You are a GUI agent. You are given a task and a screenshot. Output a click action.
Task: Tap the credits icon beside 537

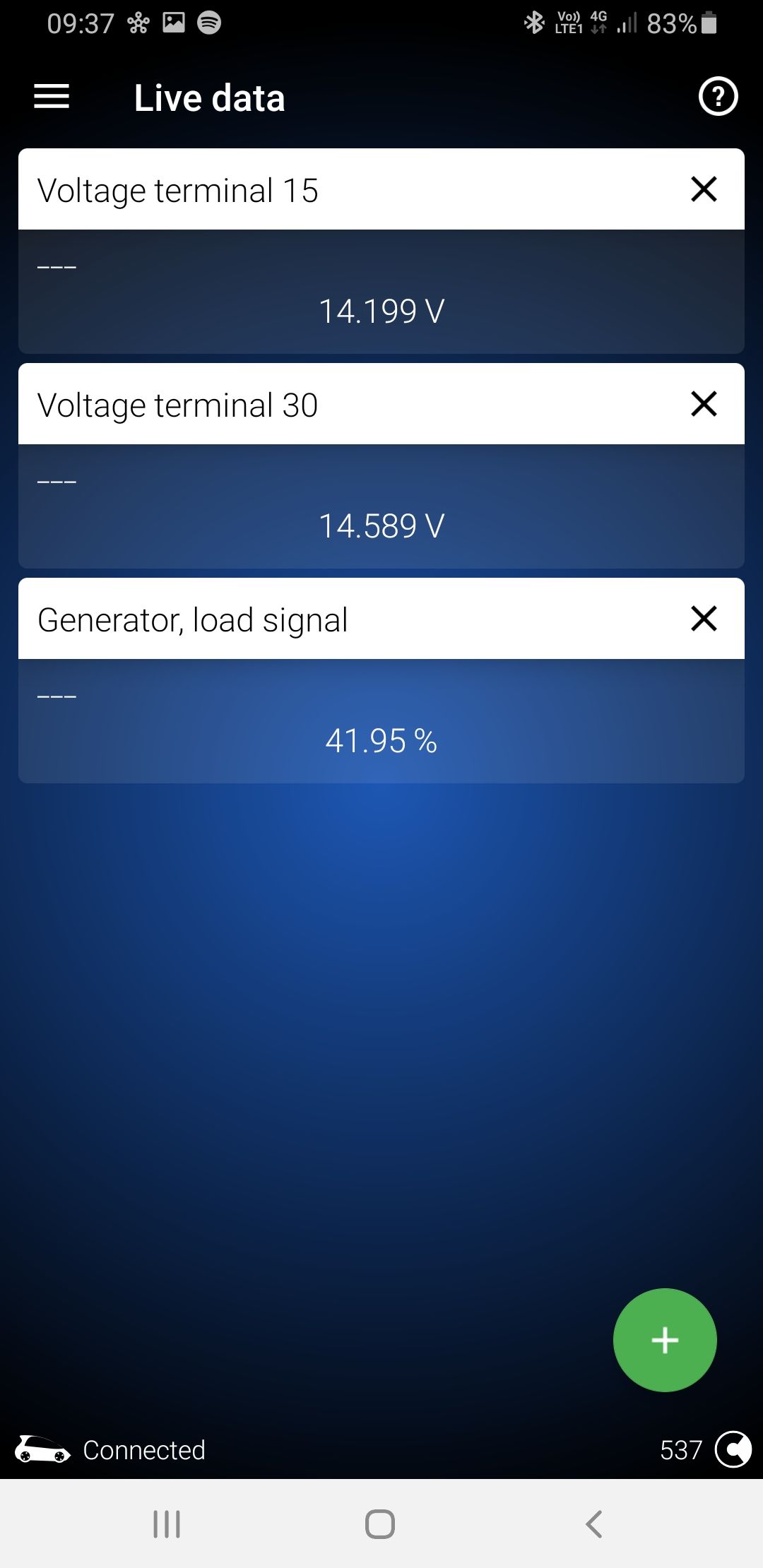point(733,1450)
